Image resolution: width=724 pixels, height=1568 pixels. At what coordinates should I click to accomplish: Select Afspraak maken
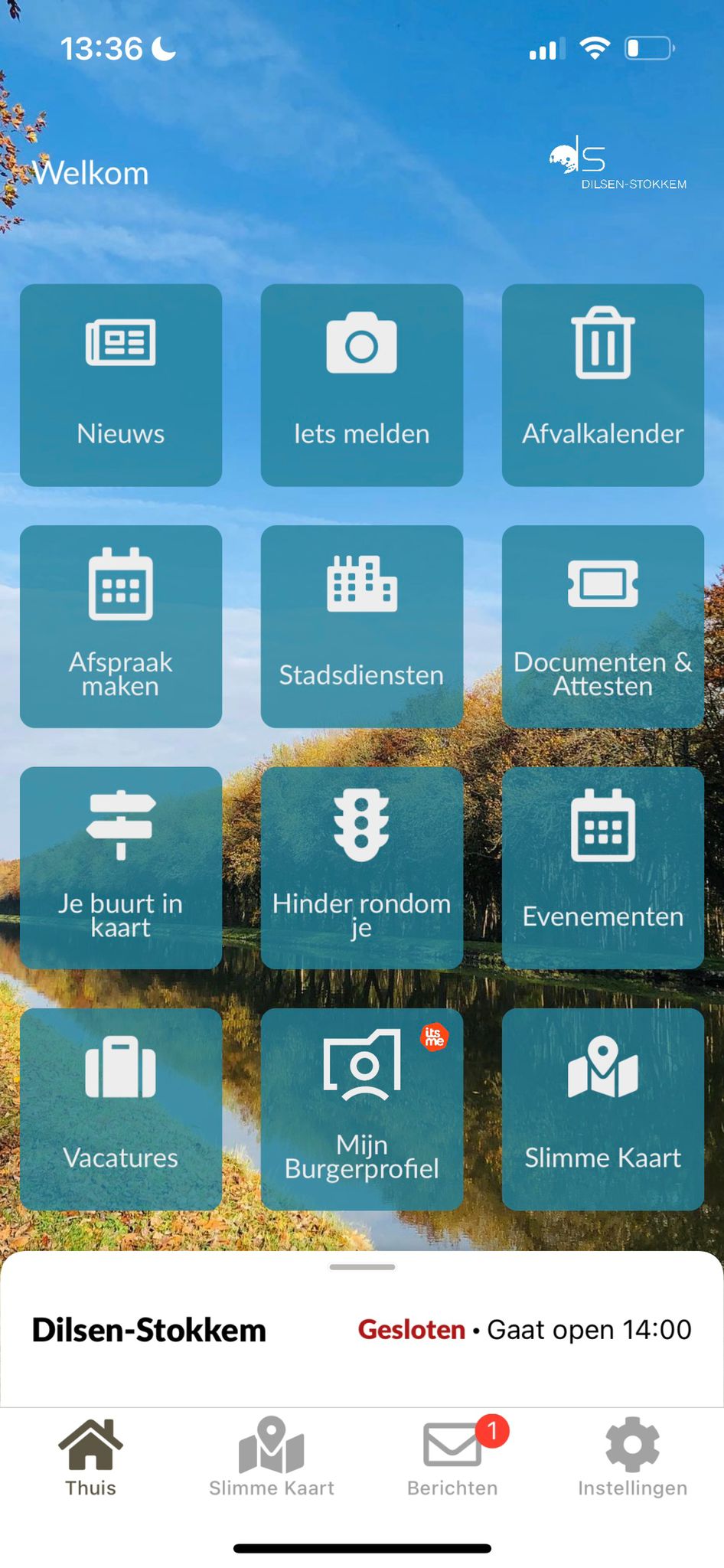[x=121, y=626]
